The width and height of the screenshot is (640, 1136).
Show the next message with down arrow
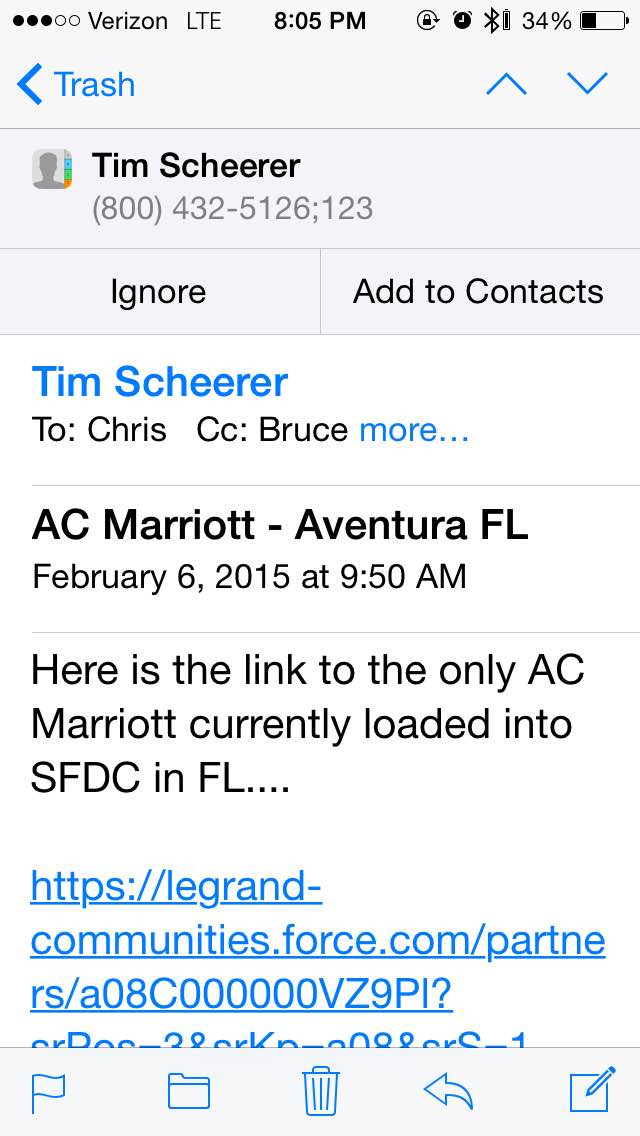pos(587,84)
